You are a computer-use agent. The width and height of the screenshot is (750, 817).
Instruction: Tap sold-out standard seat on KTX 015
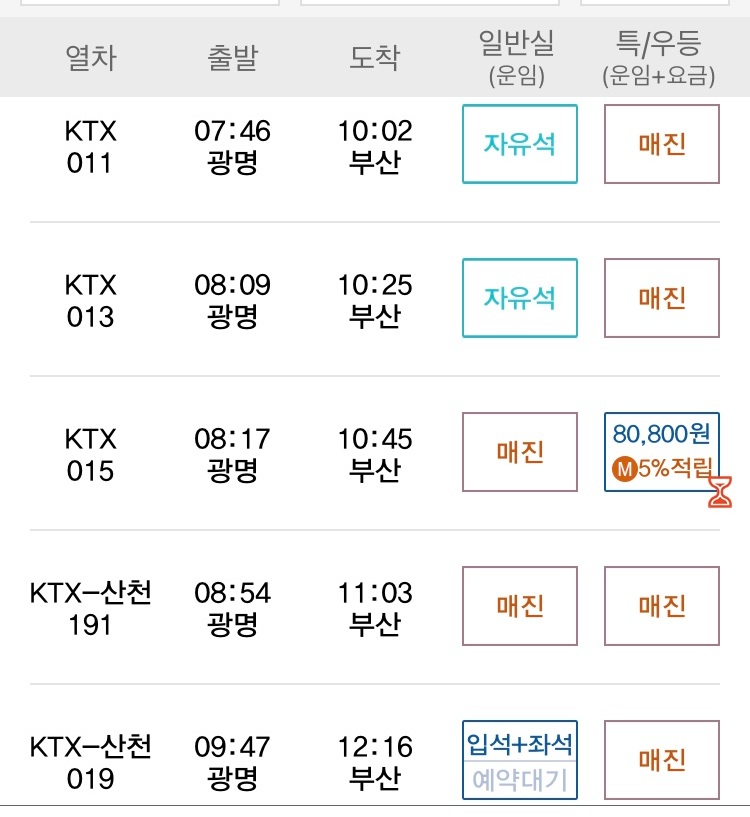pos(518,451)
